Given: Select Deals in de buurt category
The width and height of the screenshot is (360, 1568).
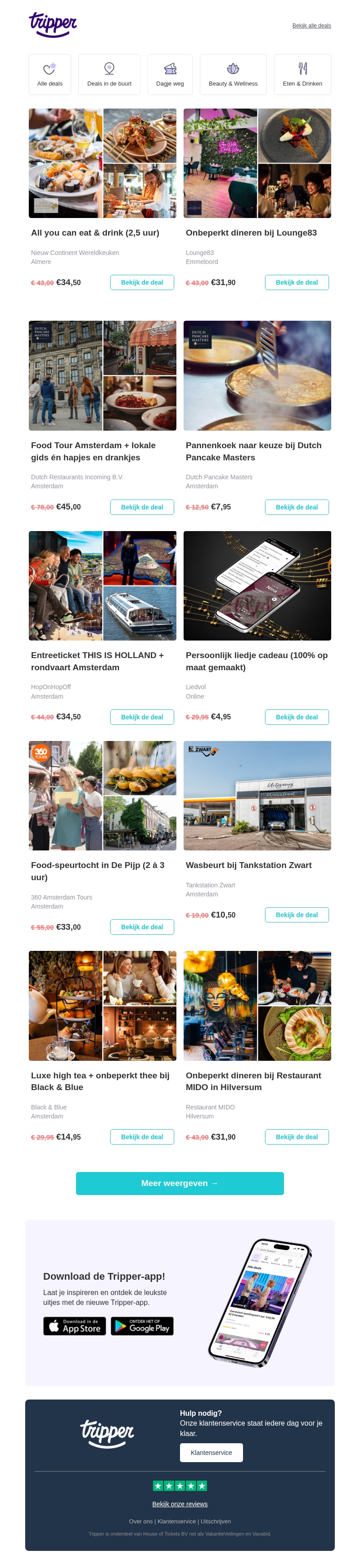Looking at the screenshot, I should tap(109, 75).
